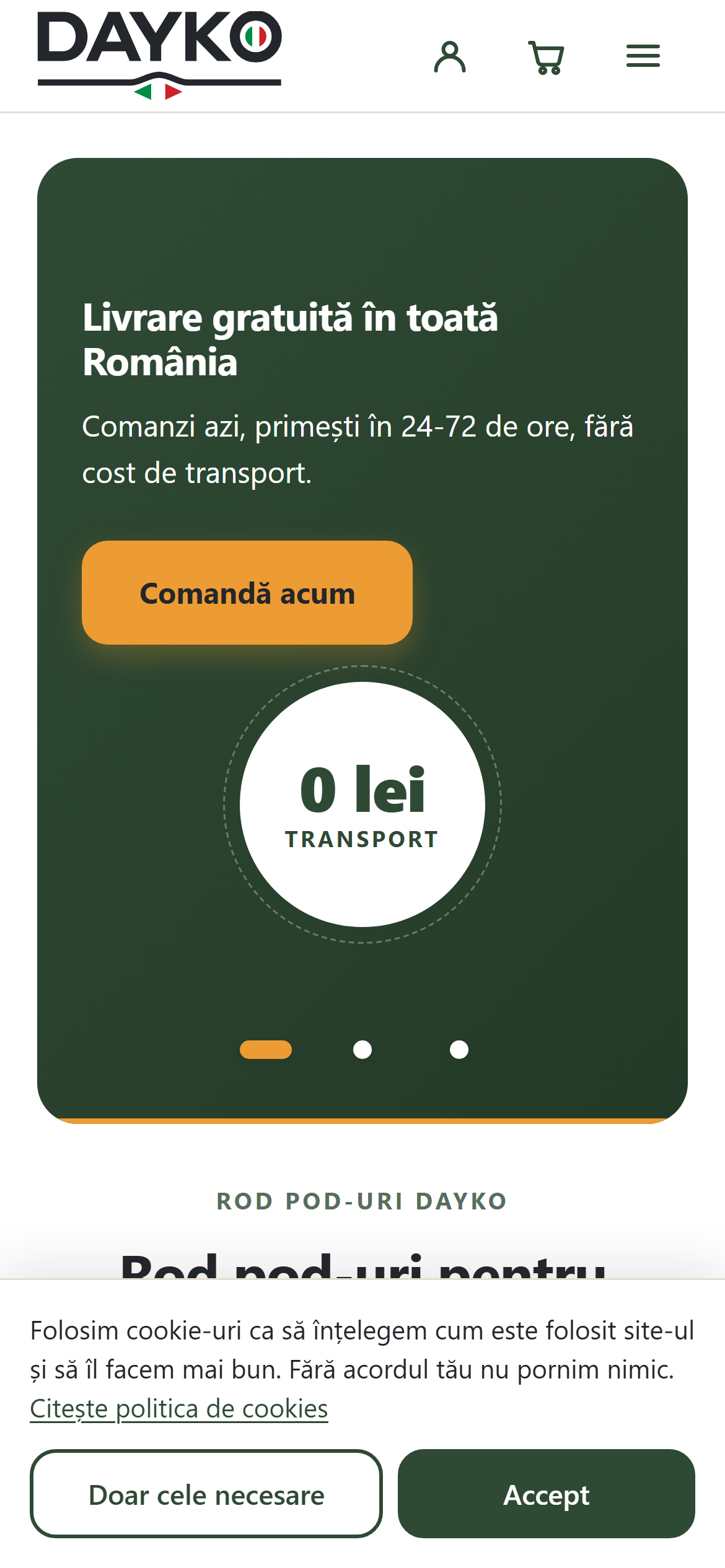Image resolution: width=725 pixels, height=1568 pixels.
Task: Tap the Comandă acum button
Action: tap(247, 593)
